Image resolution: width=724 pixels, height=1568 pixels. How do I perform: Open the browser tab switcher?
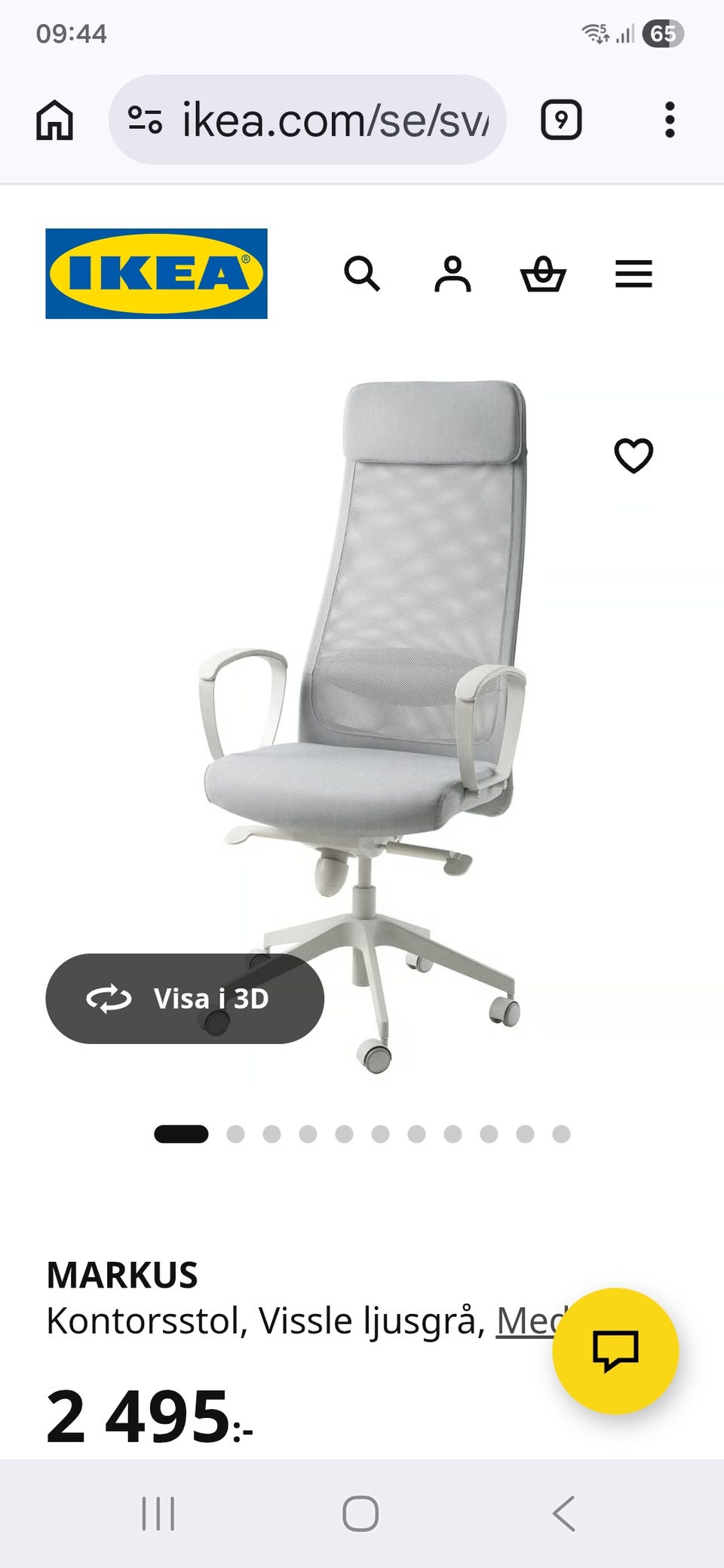[x=561, y=120]
